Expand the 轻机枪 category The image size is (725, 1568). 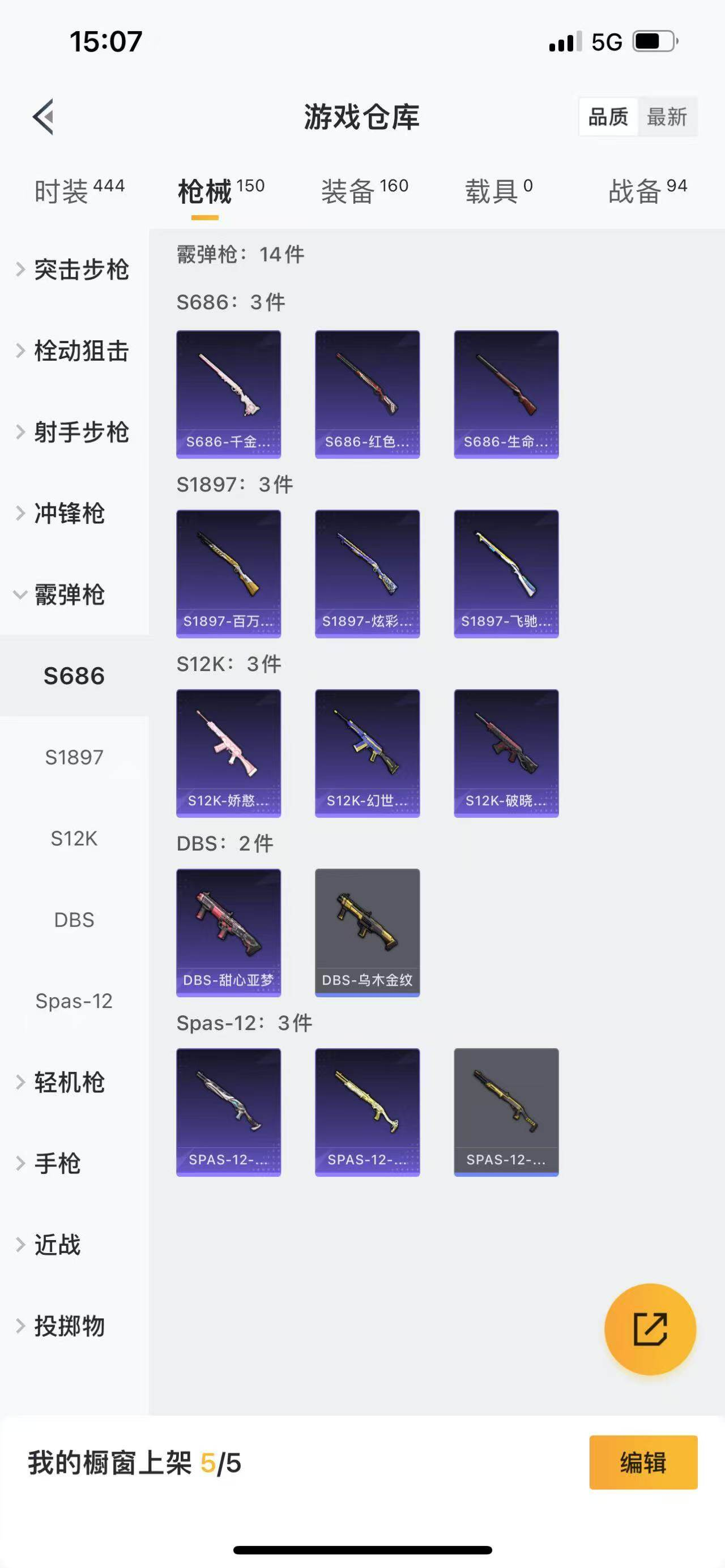[x=68, y=1082]
